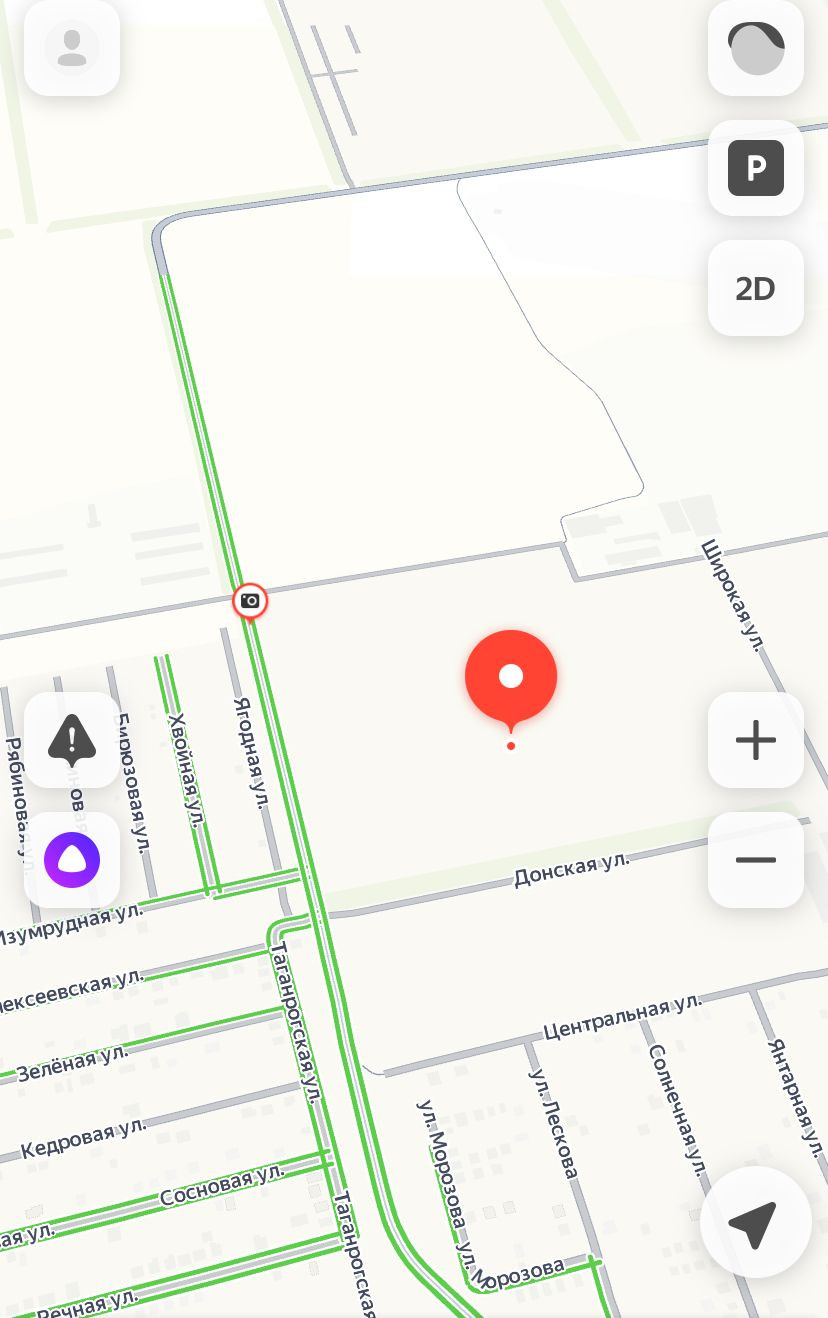Report a road event via warning icon
The image size is (828, 1318).
click(x=72, y=740)
